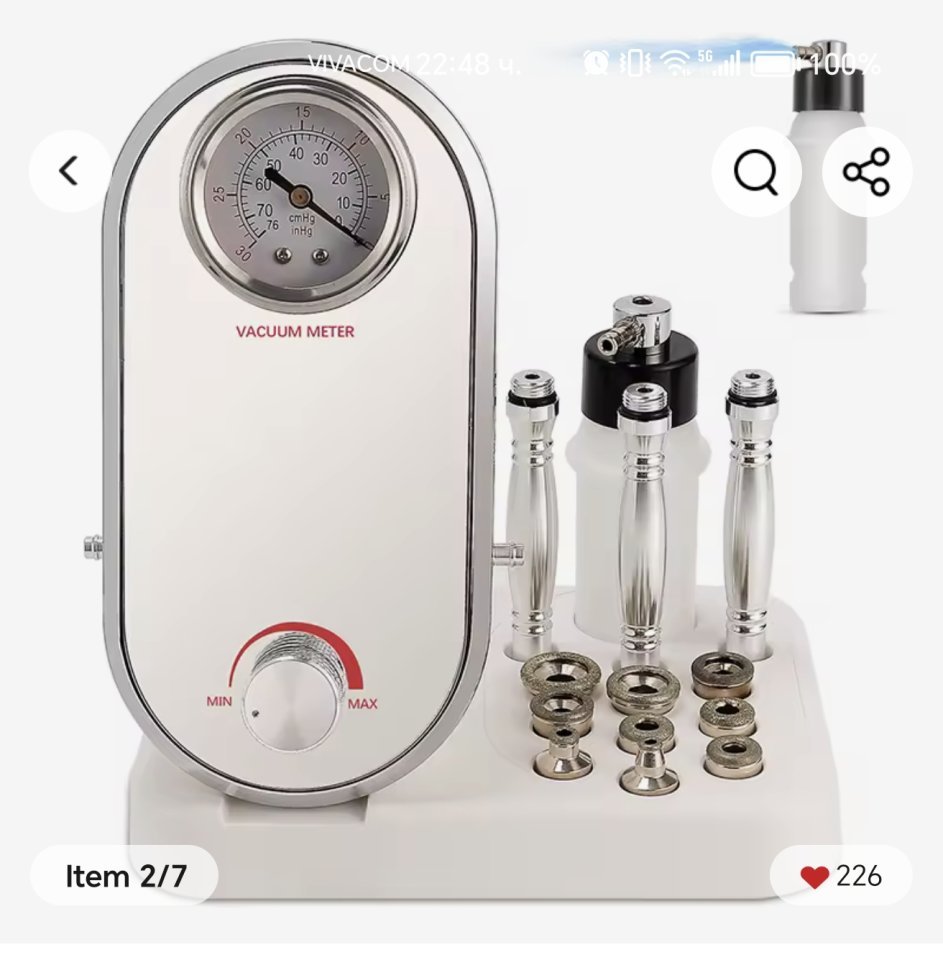
Task: Like the item with the heart button
Action: pyautogui.click(x=815, y=877)
